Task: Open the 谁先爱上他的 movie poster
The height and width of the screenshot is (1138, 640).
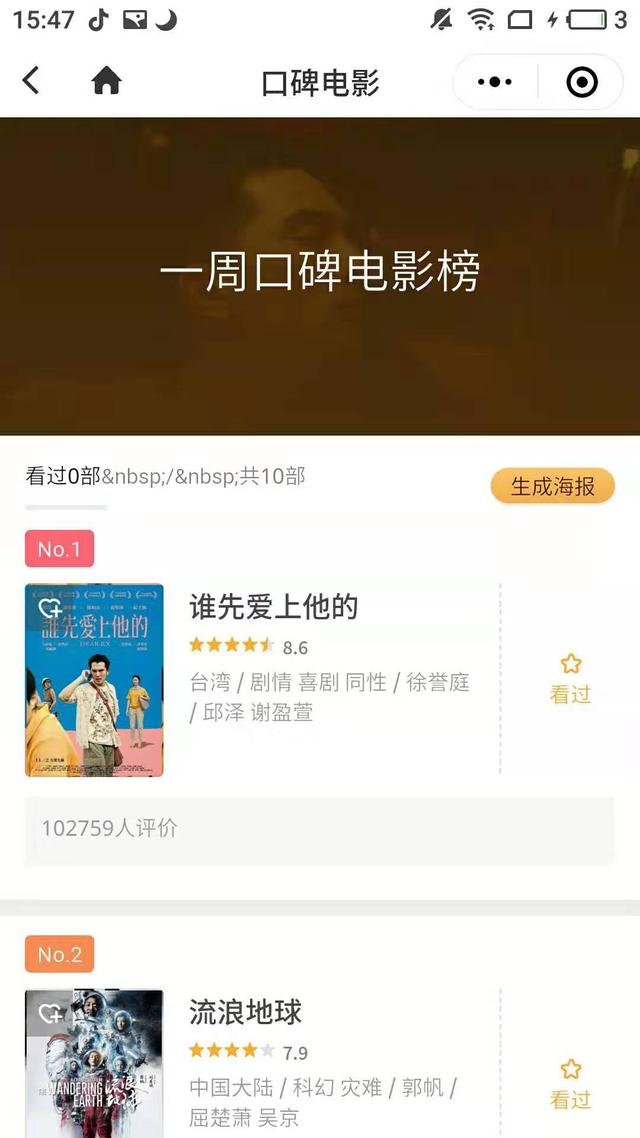Action: [x=94, y=680]
